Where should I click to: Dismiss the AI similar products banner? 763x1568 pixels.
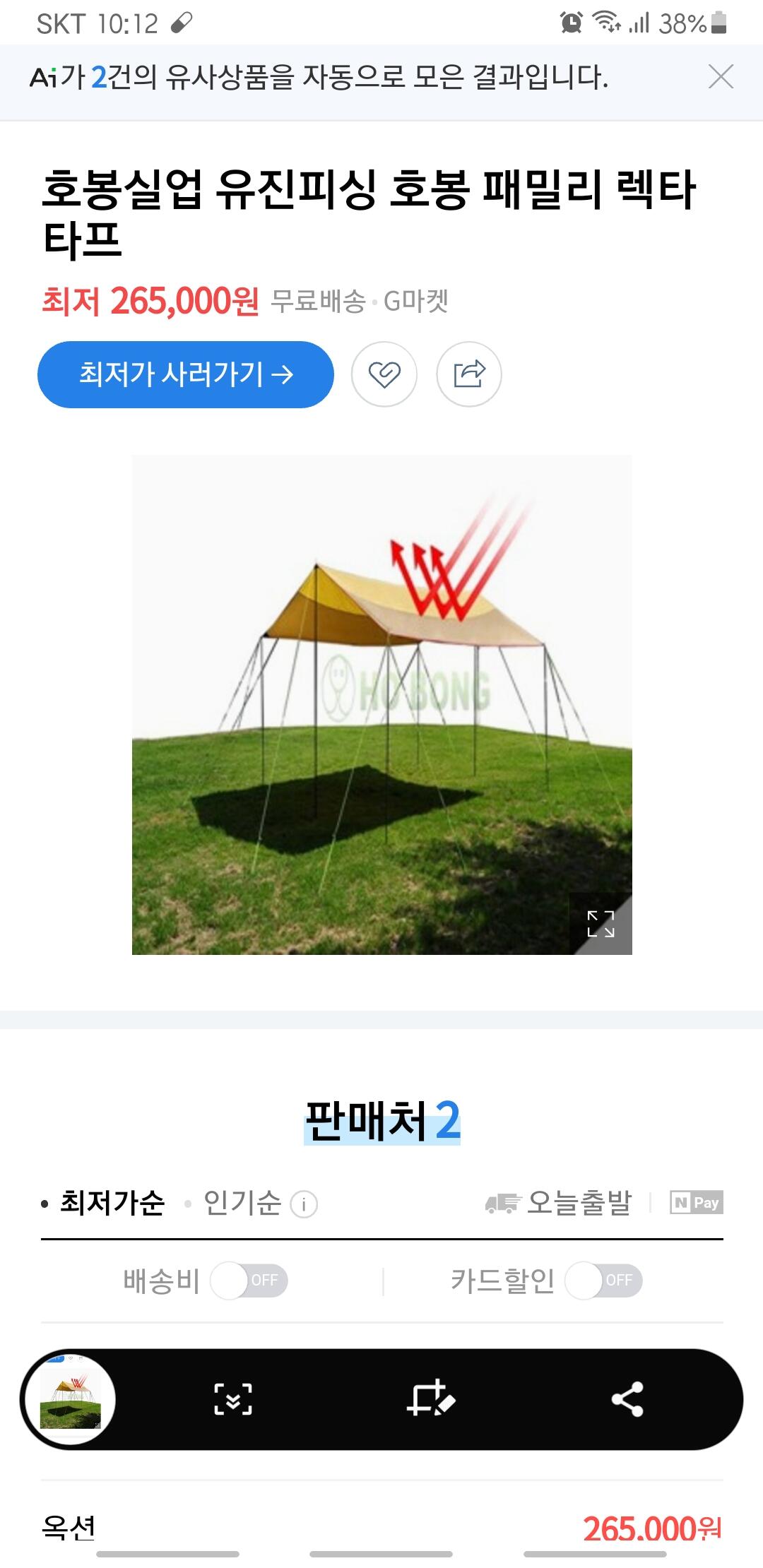click(x=721, y=76)
